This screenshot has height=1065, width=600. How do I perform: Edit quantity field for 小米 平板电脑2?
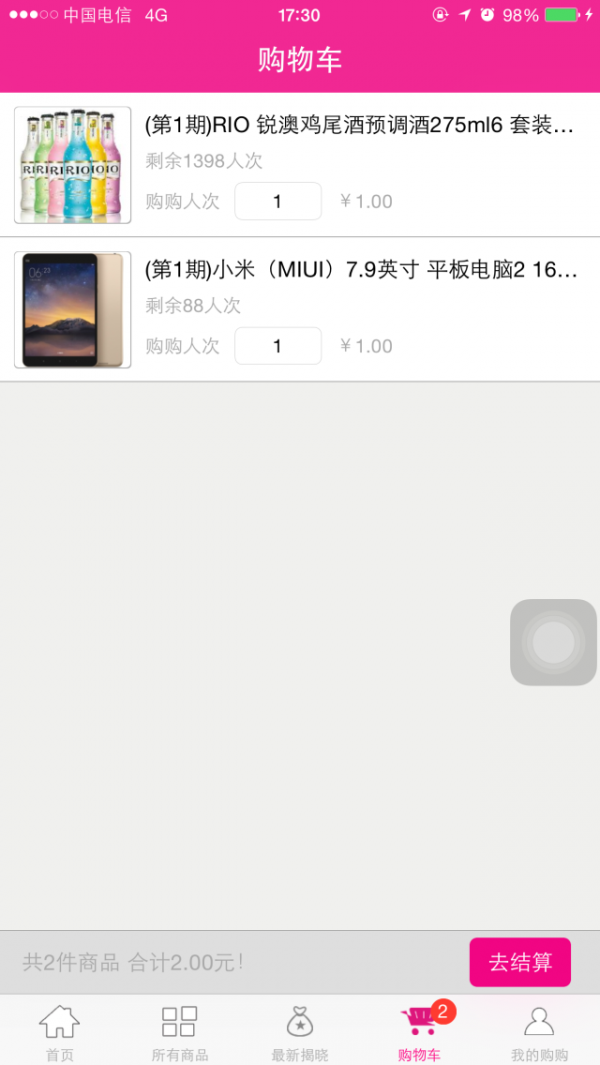click(x=278, y=346)
